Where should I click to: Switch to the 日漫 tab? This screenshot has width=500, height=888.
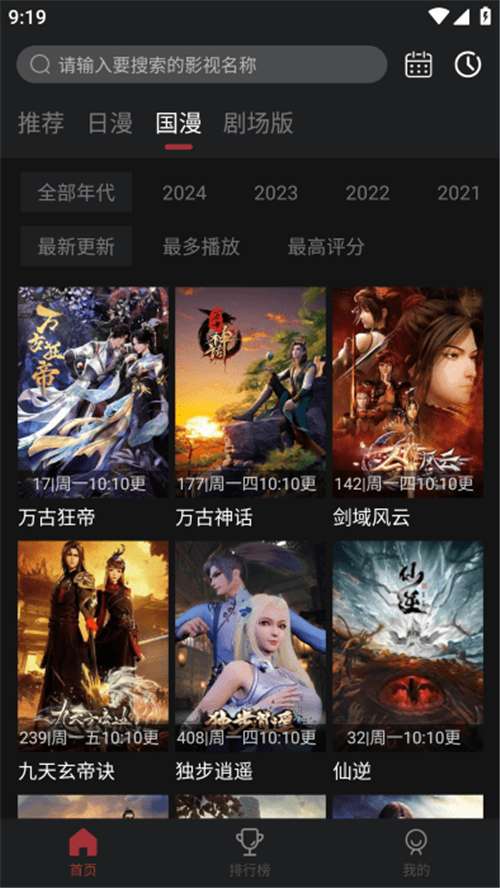(x=110, y=123)
